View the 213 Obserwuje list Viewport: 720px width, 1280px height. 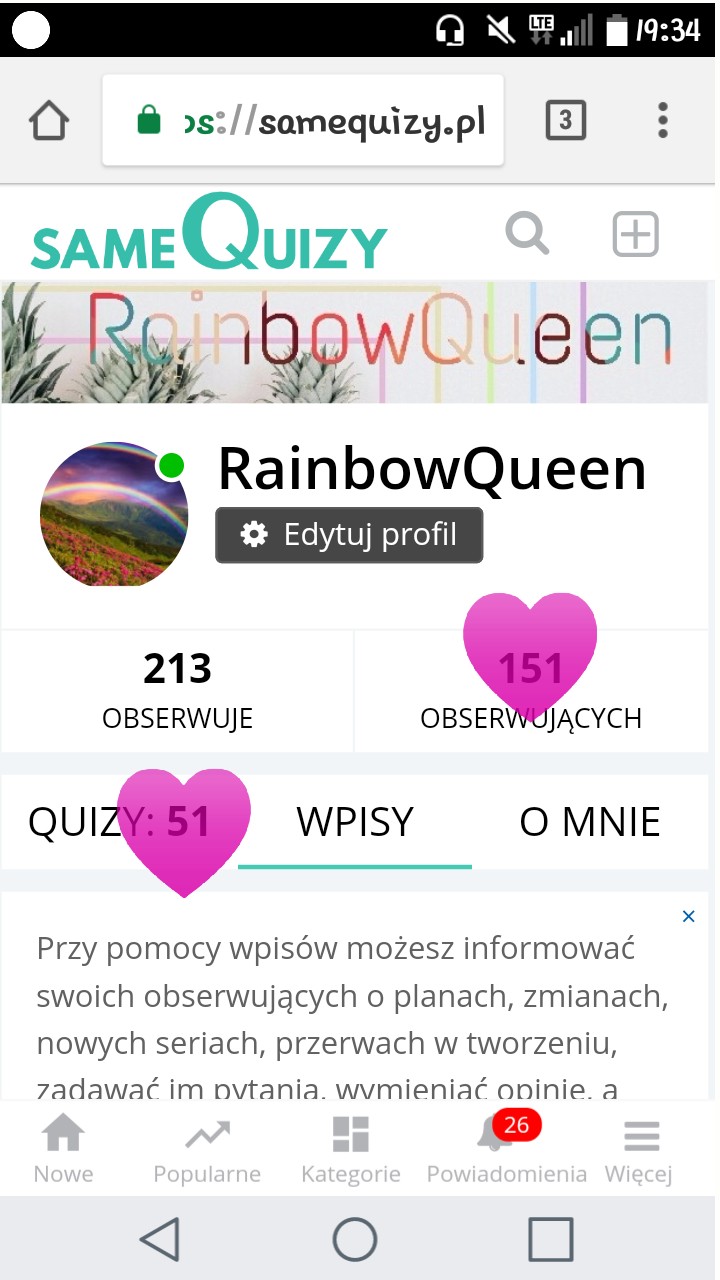[x=178, y=690]
